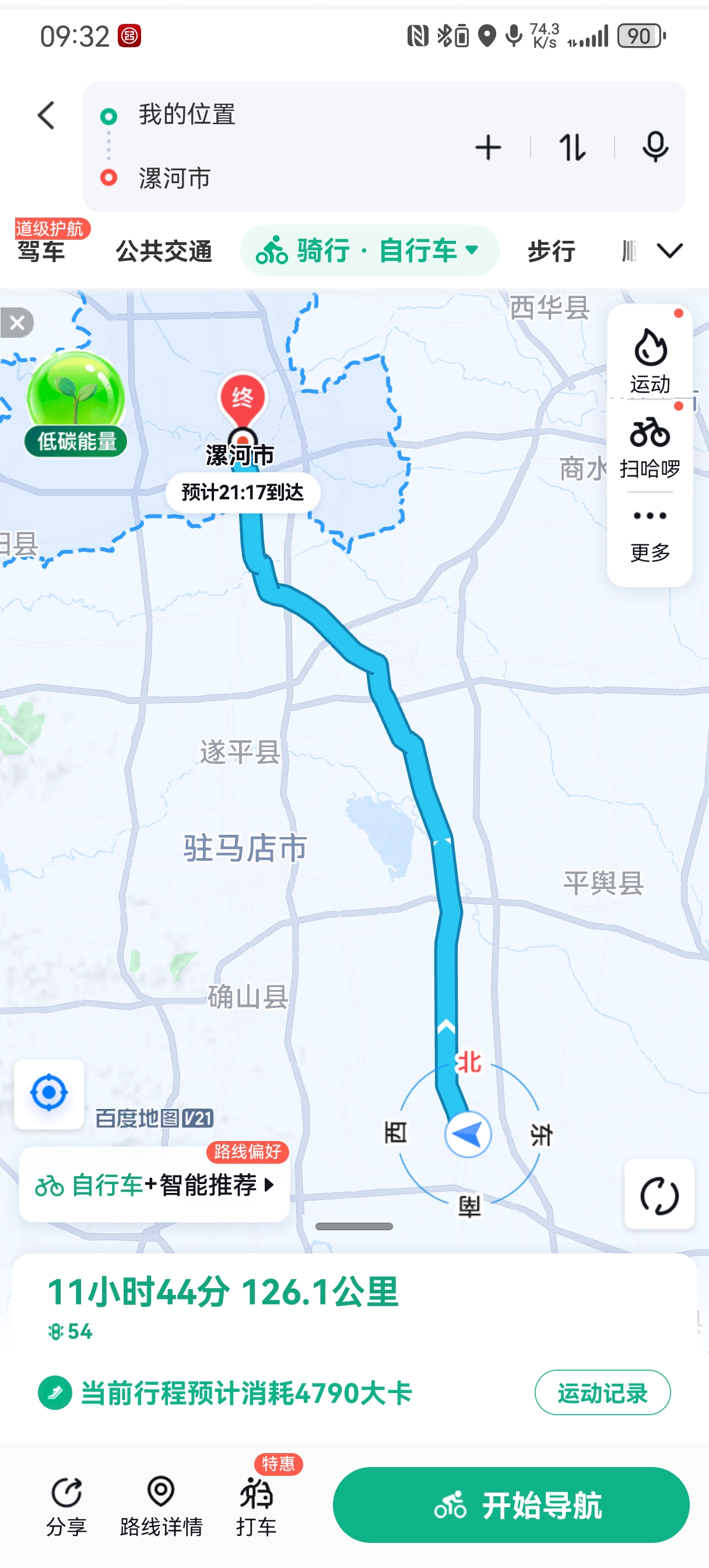Tap 开始导航 to start navigation
The image size is (709, 1568).
coord(511,1504)
